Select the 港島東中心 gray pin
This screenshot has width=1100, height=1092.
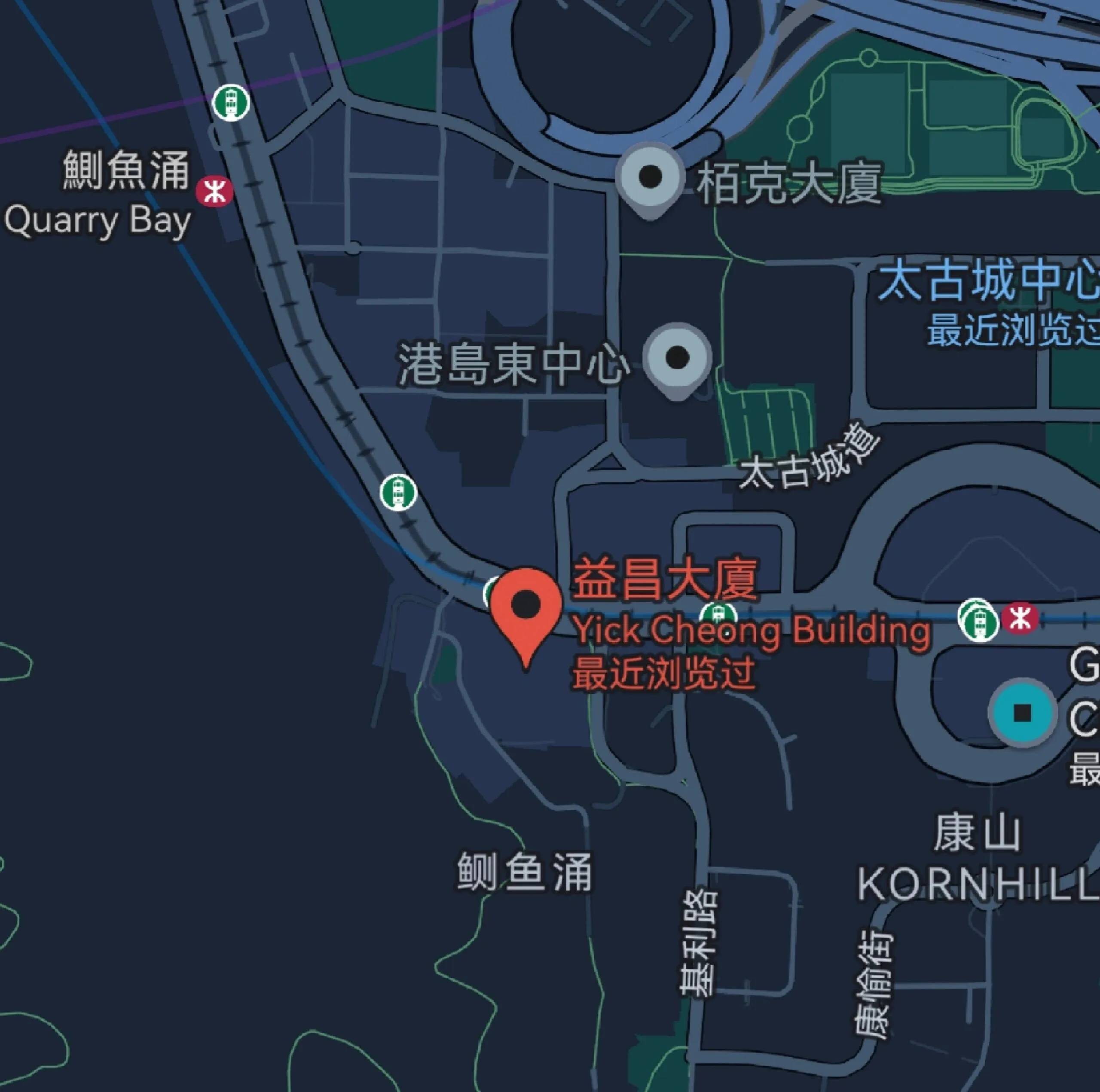[x=677, y=358]
